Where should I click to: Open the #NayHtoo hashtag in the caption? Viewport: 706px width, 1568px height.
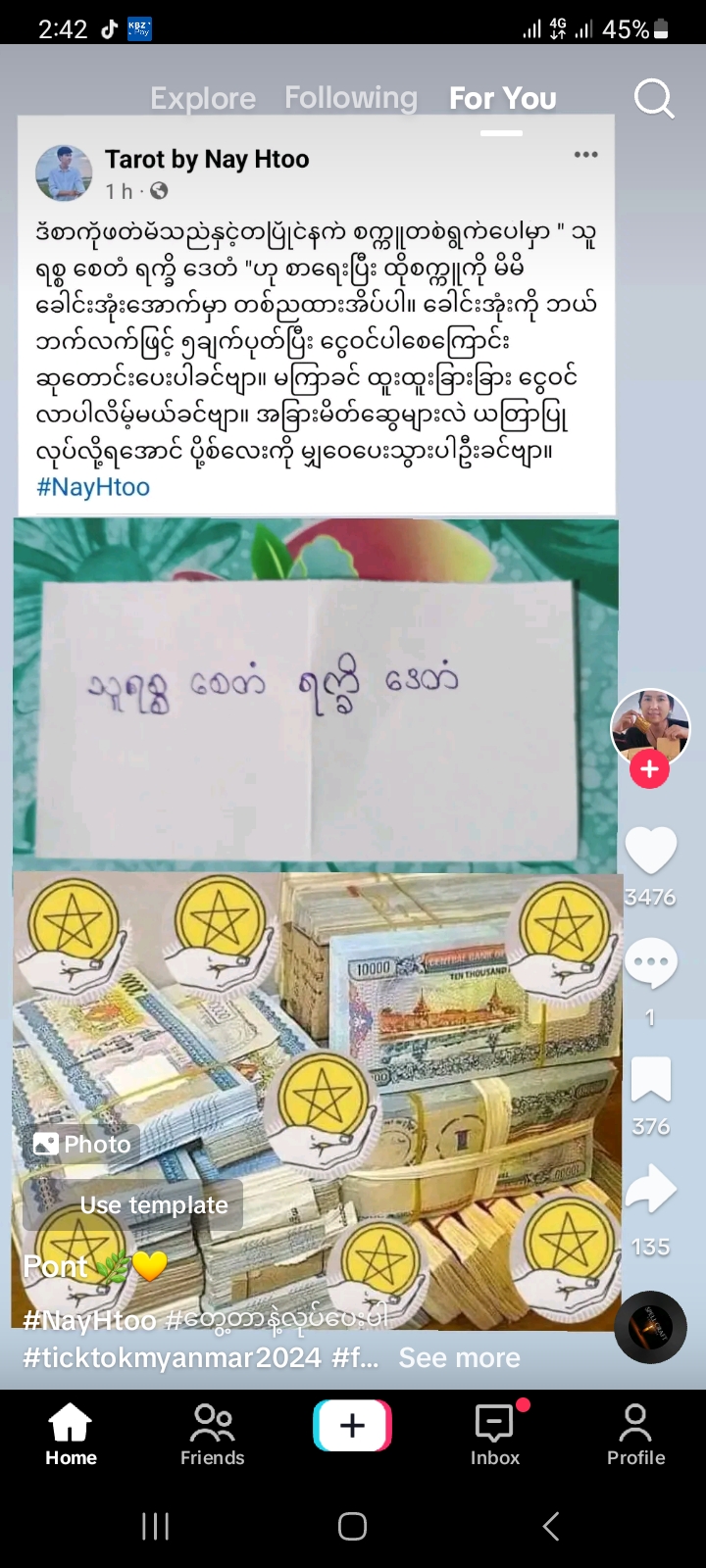coord(88,1321)
